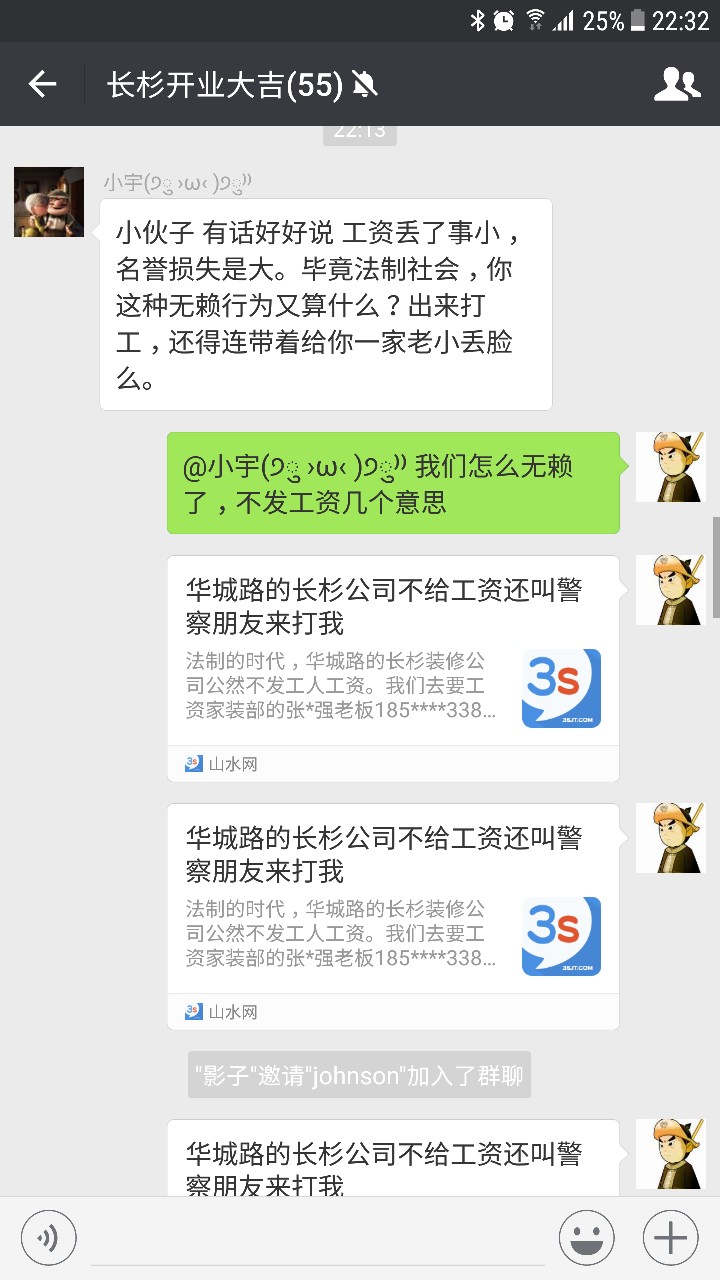Open the second 山水网 shared link card
Screen dimensions: 720x1280
click(393, 916)
